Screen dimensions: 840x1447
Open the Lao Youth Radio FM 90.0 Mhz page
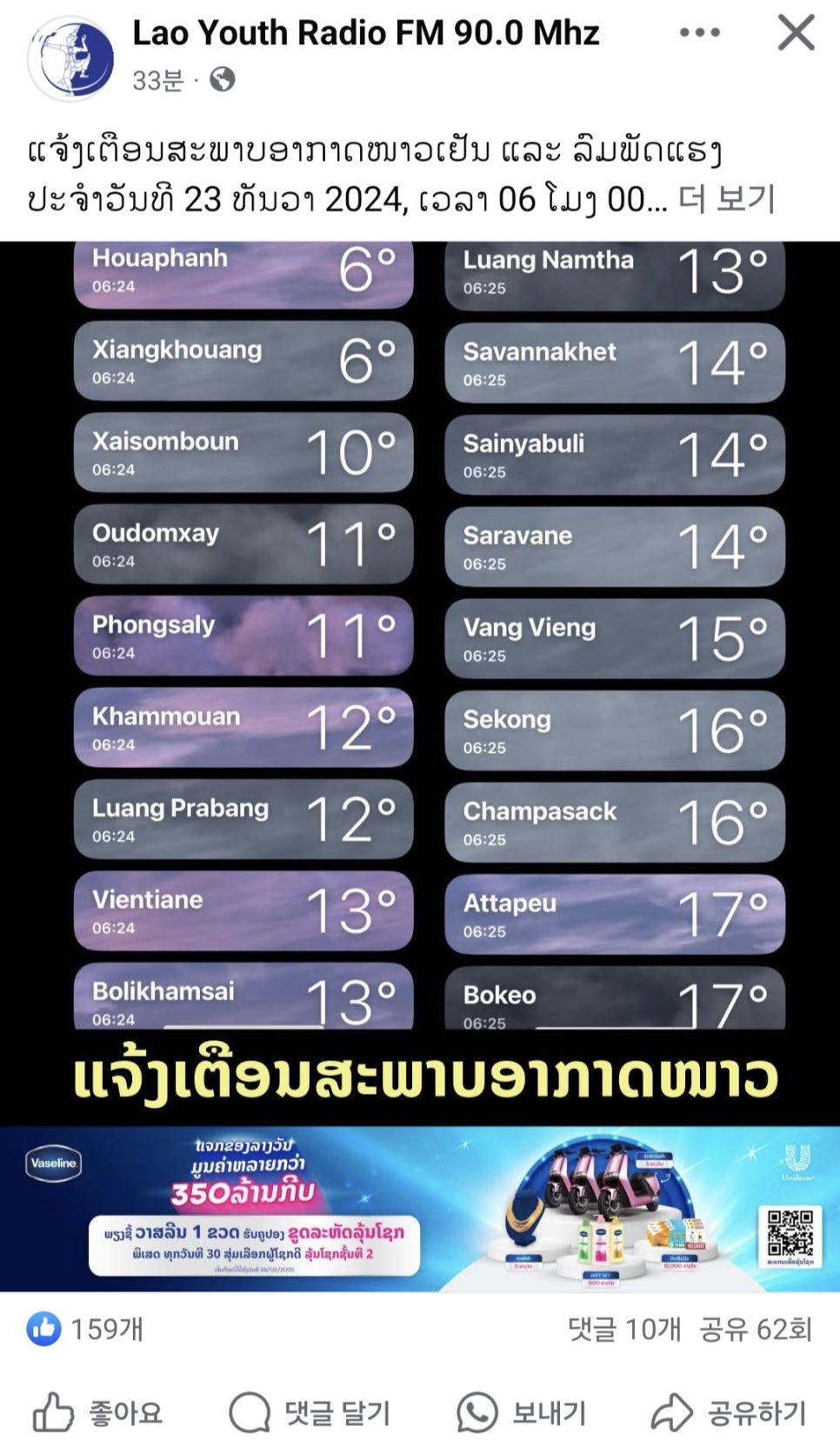pyautogui.click(x=365, y=33)
